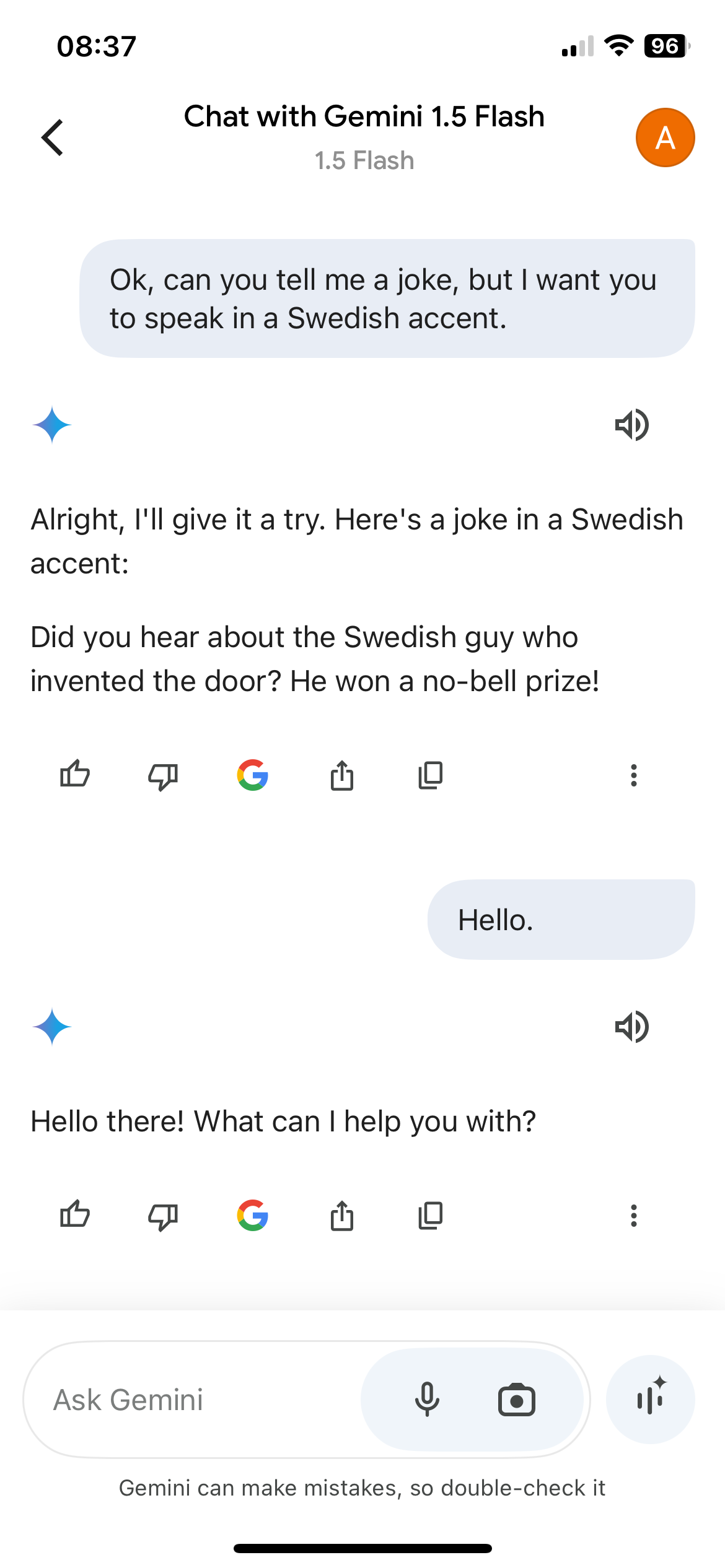This screenshot has width=725, height=1568.
Task: Launch Gemini Live with the sparkle waveform button
Action: (650, 1400)
